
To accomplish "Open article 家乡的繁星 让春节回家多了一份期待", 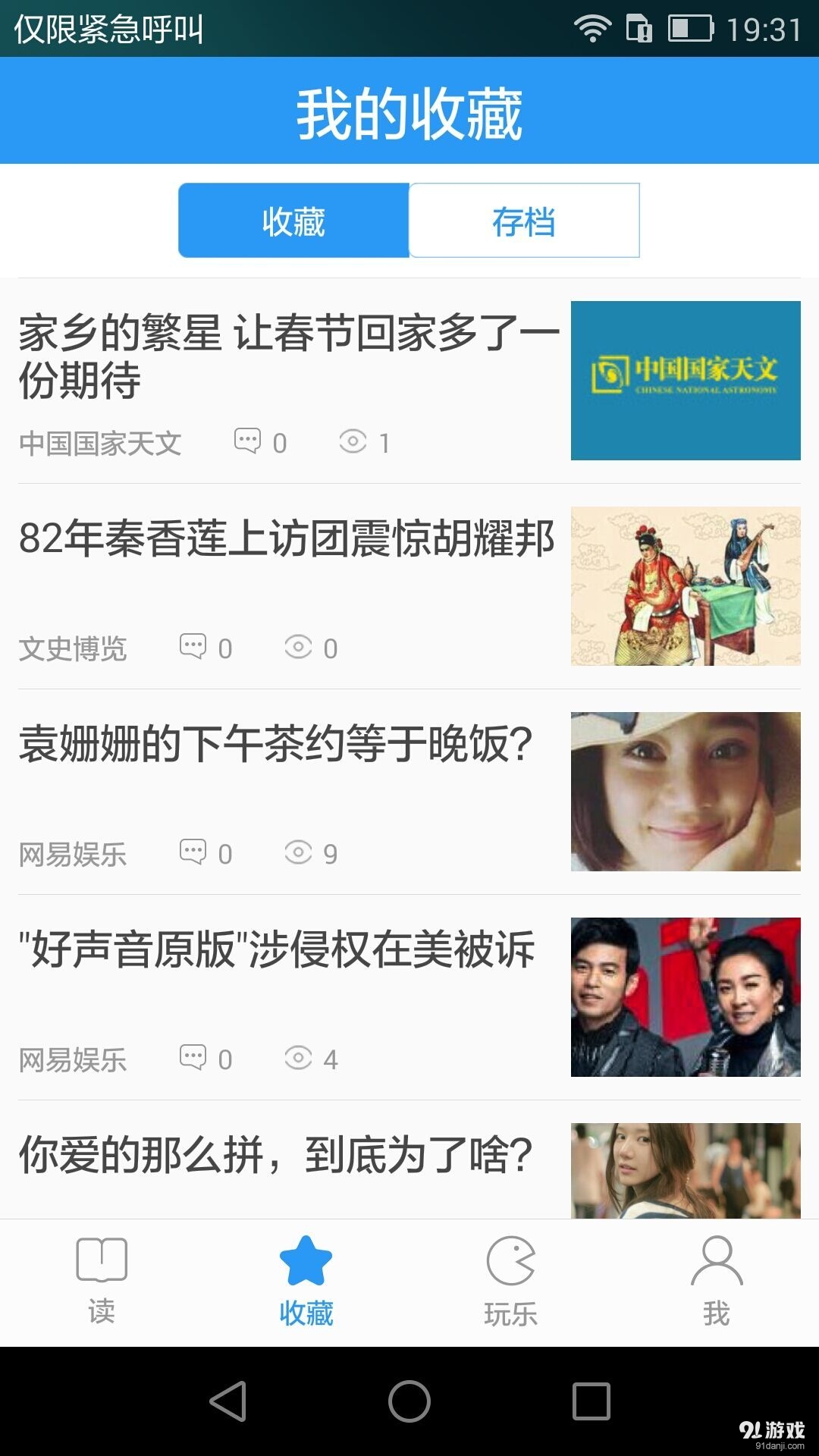I will [288, 356].
